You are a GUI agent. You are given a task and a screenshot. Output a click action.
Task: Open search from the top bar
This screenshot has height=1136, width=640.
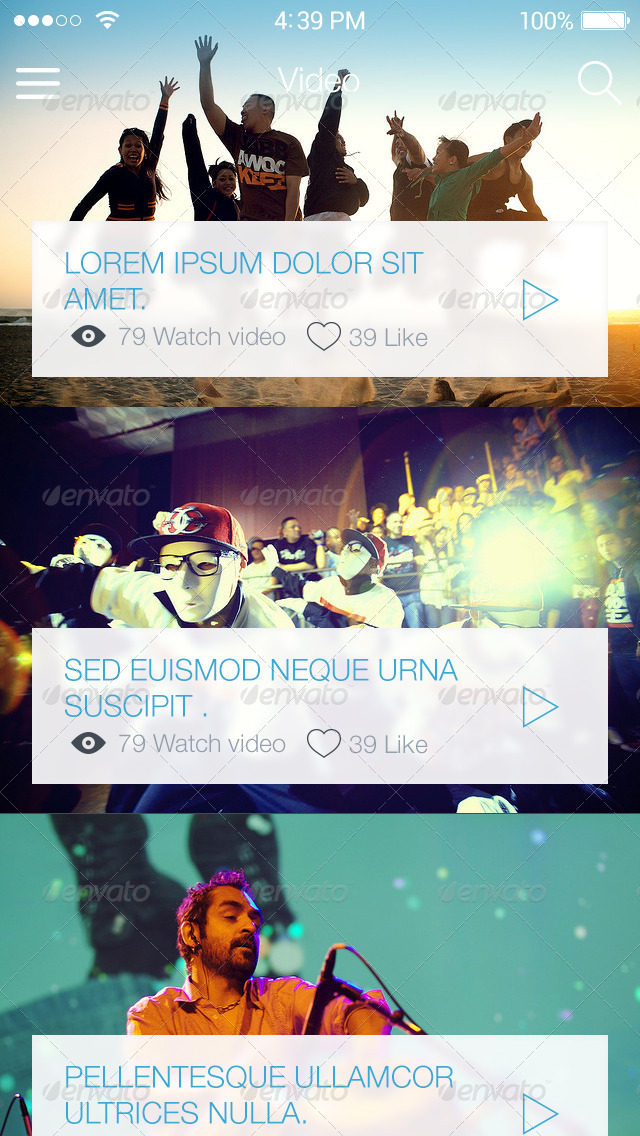click(598, 82)
